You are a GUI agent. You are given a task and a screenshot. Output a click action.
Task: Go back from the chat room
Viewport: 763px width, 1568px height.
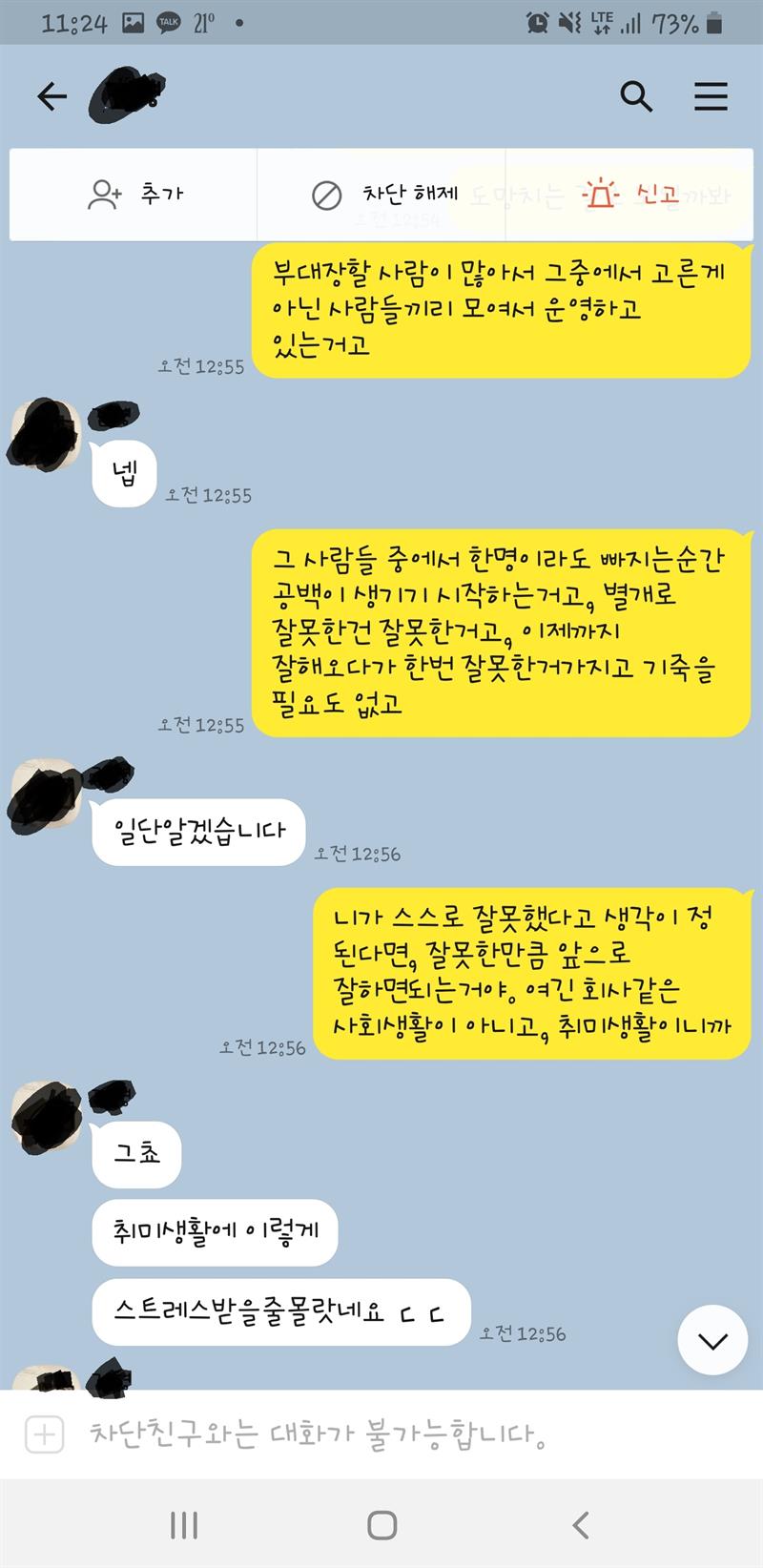pyautogui.click(x=52, y=95)
